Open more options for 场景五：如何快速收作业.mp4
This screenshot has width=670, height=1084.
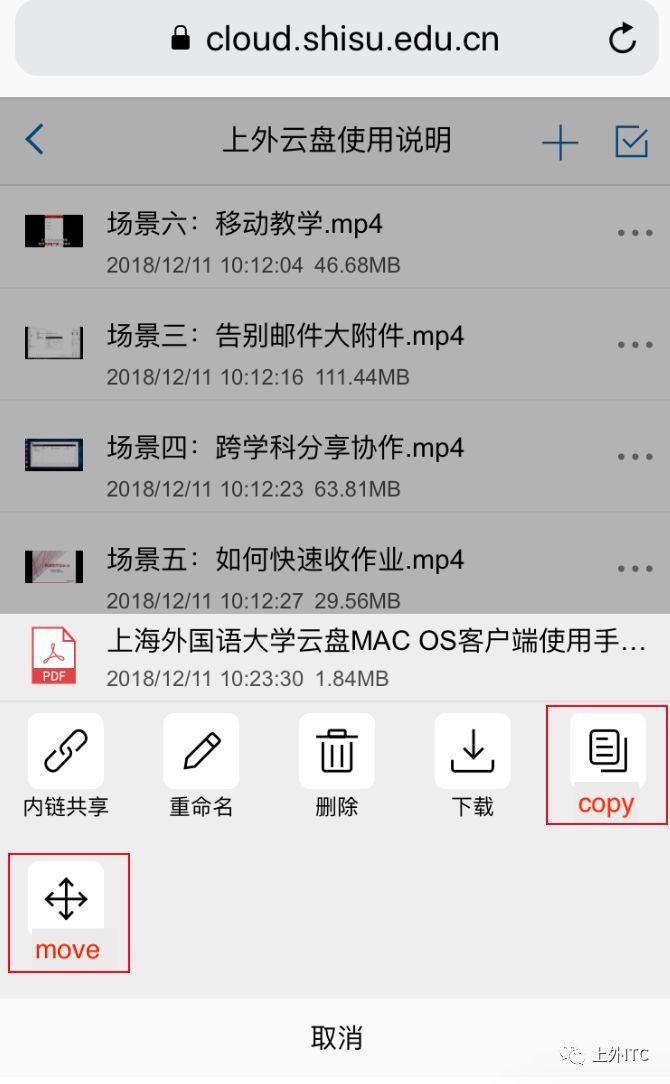tap(634, 569)
